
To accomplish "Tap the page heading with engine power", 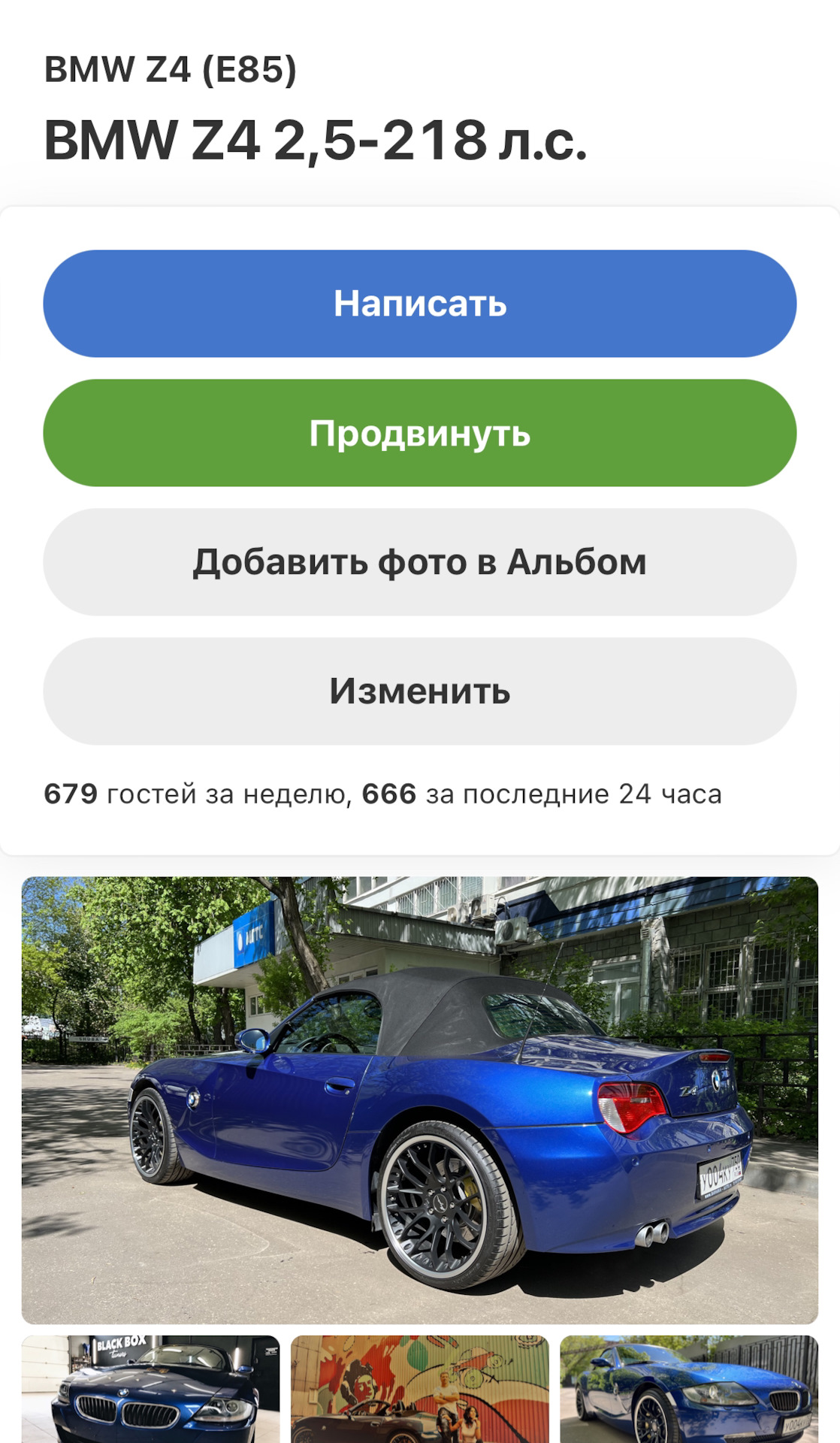I will point(316,139).
